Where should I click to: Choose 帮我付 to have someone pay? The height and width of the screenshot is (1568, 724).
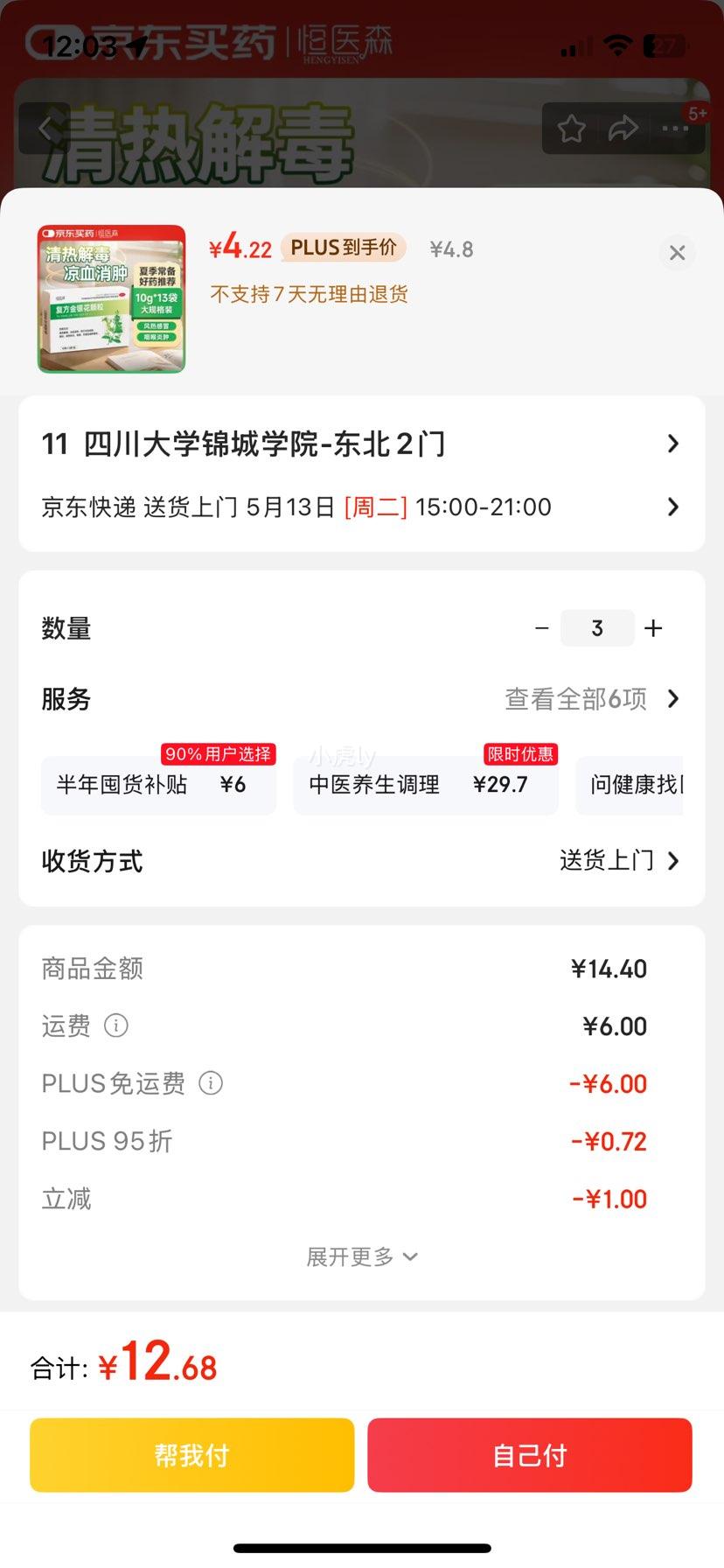(191, 1455)
